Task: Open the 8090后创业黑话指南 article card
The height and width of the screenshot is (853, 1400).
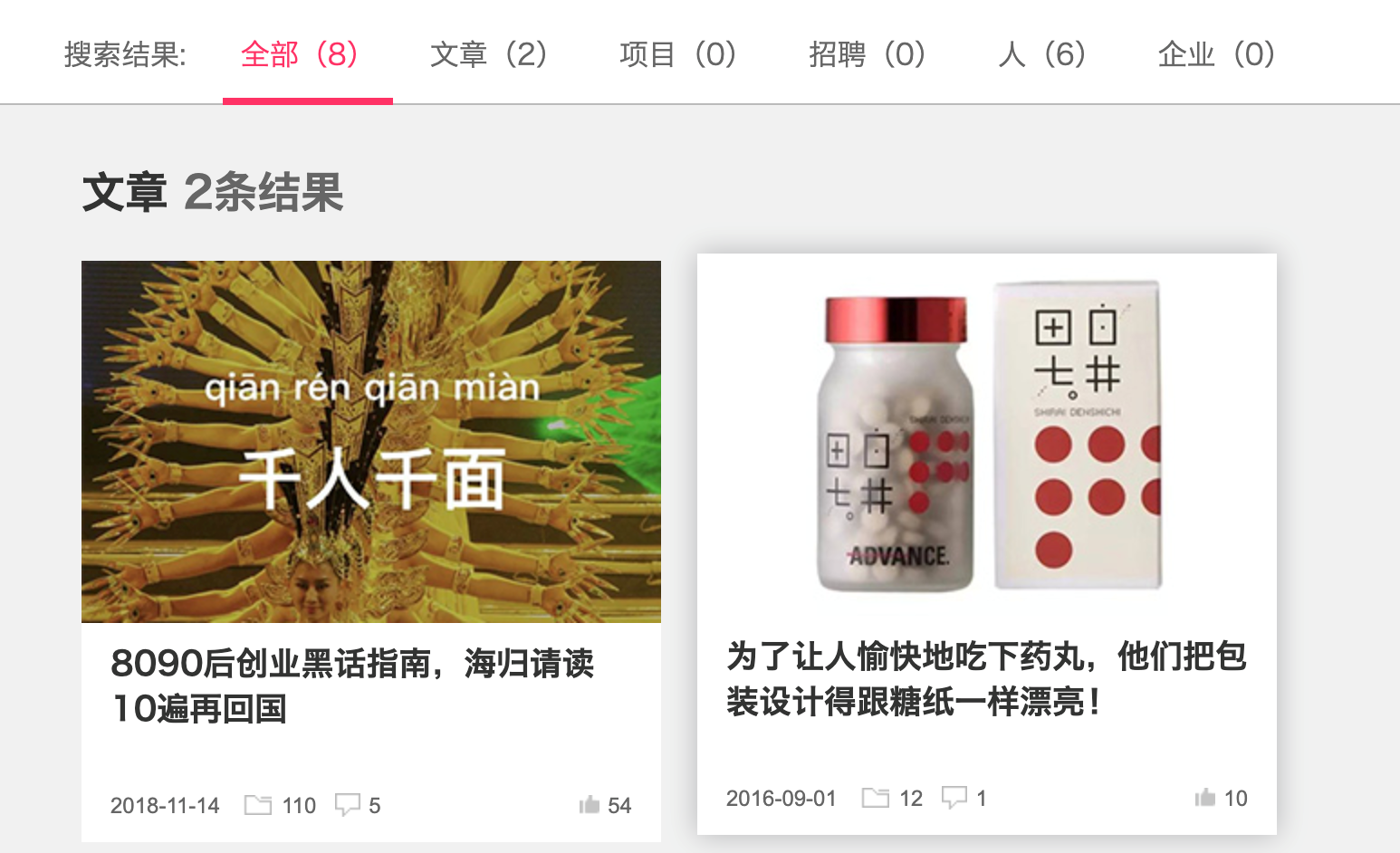Action: 352,685
